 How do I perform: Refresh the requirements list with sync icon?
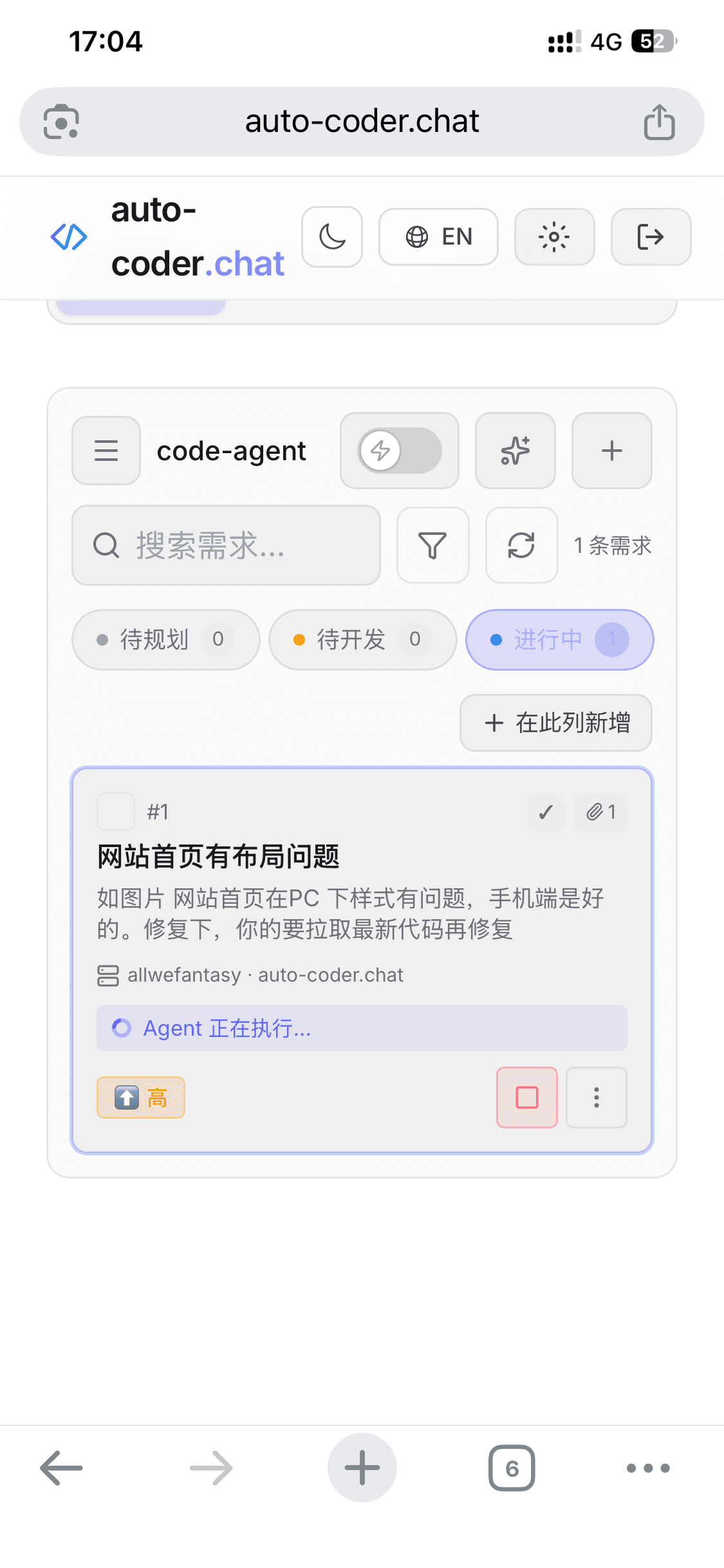(521, 545)
